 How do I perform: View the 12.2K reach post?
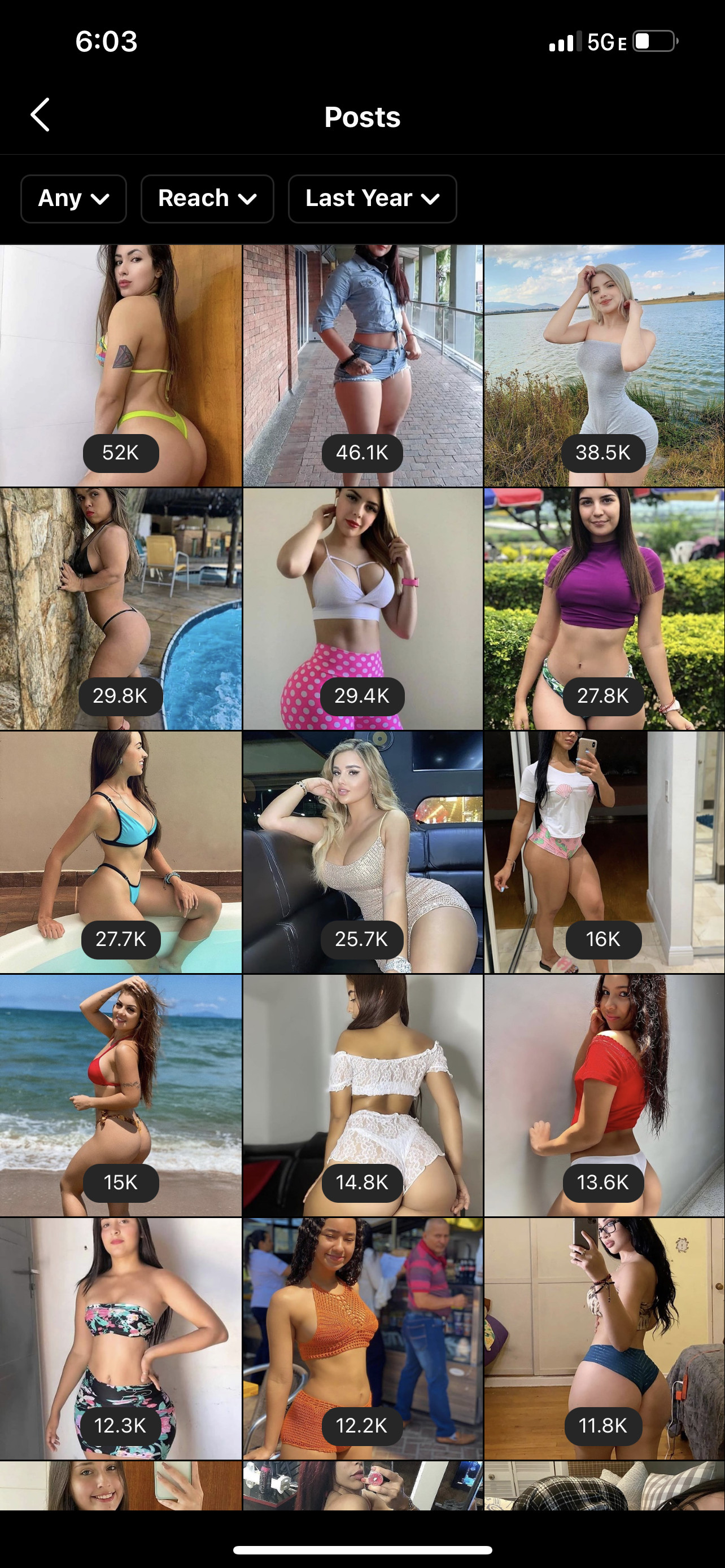click(x=362, y=1338)
